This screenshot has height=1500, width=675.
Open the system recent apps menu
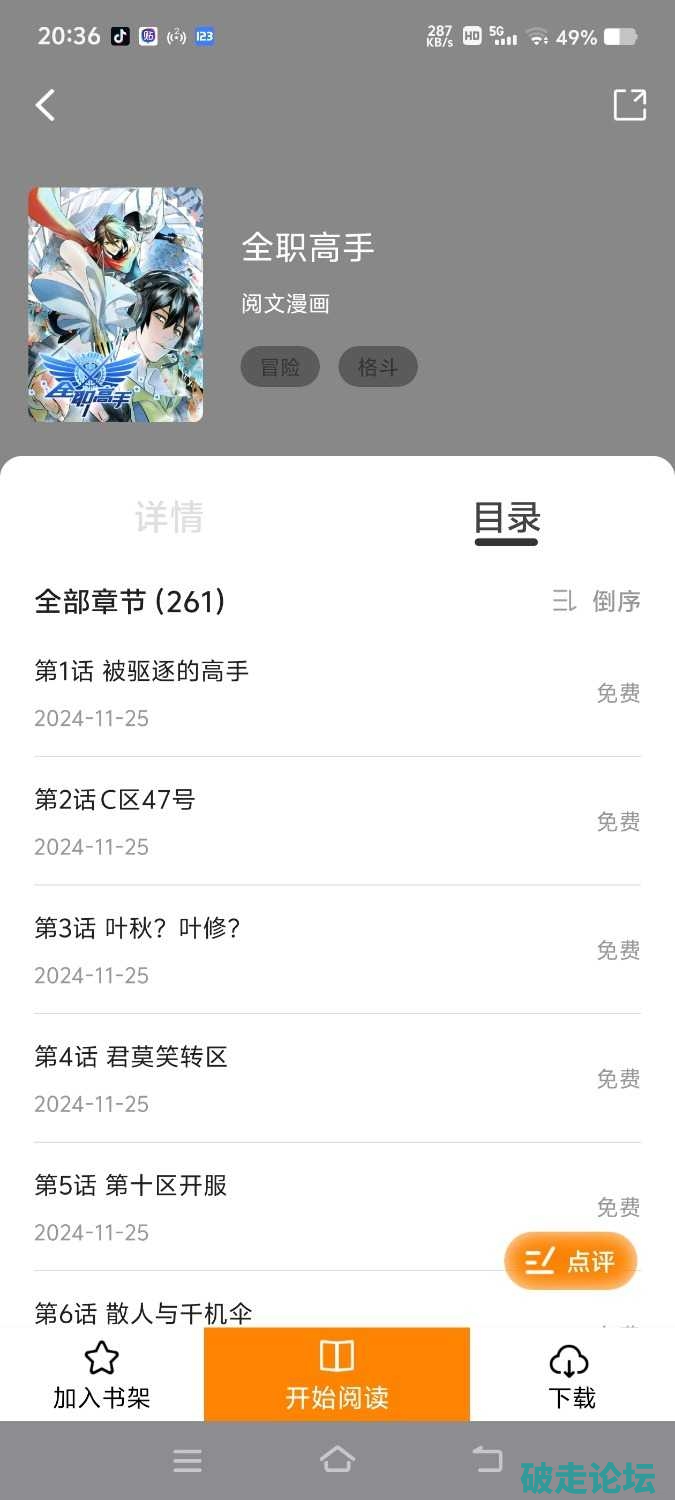(187, 1460)
